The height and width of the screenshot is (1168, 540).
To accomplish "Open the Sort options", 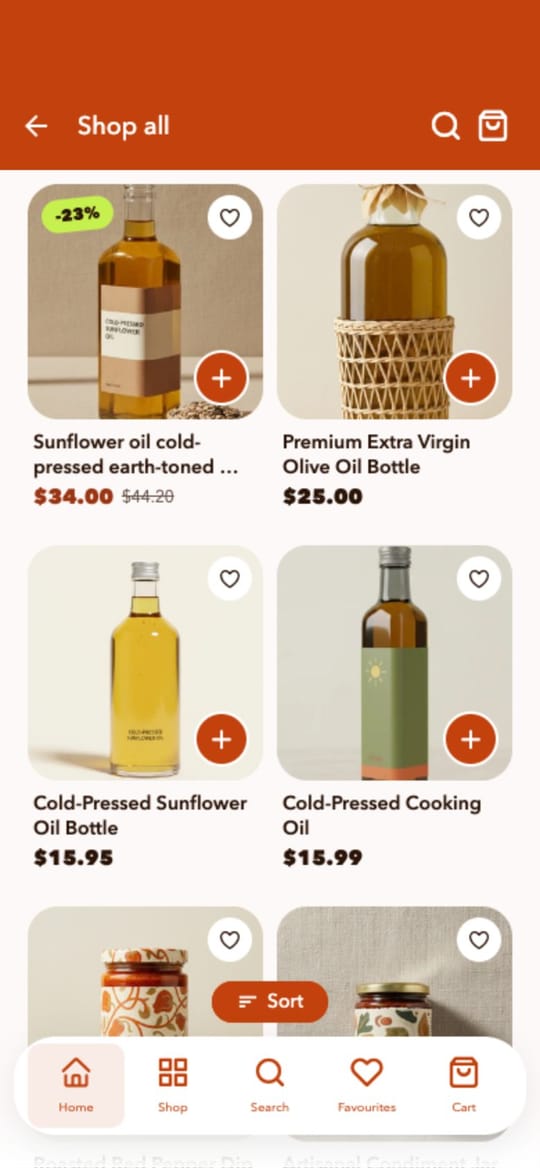I will (x=270, y=1002).
